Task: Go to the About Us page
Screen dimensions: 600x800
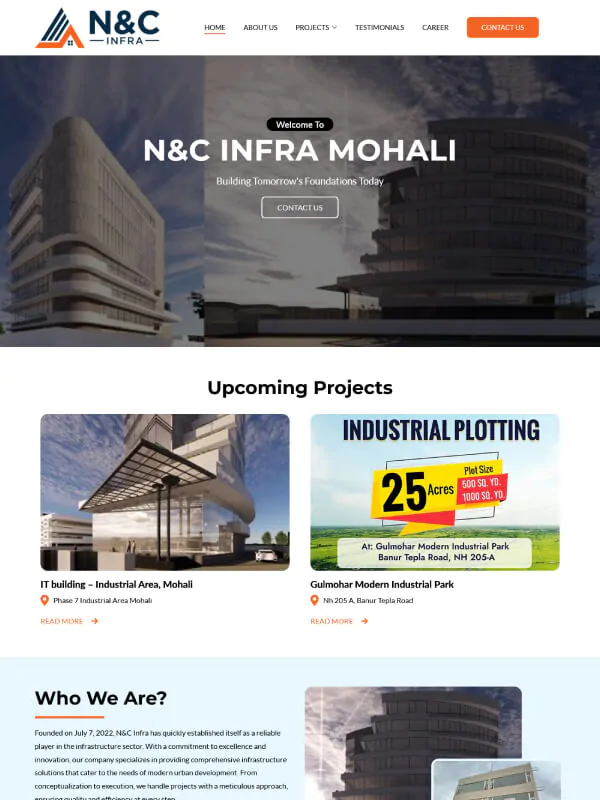Action: tap(260, 27)
